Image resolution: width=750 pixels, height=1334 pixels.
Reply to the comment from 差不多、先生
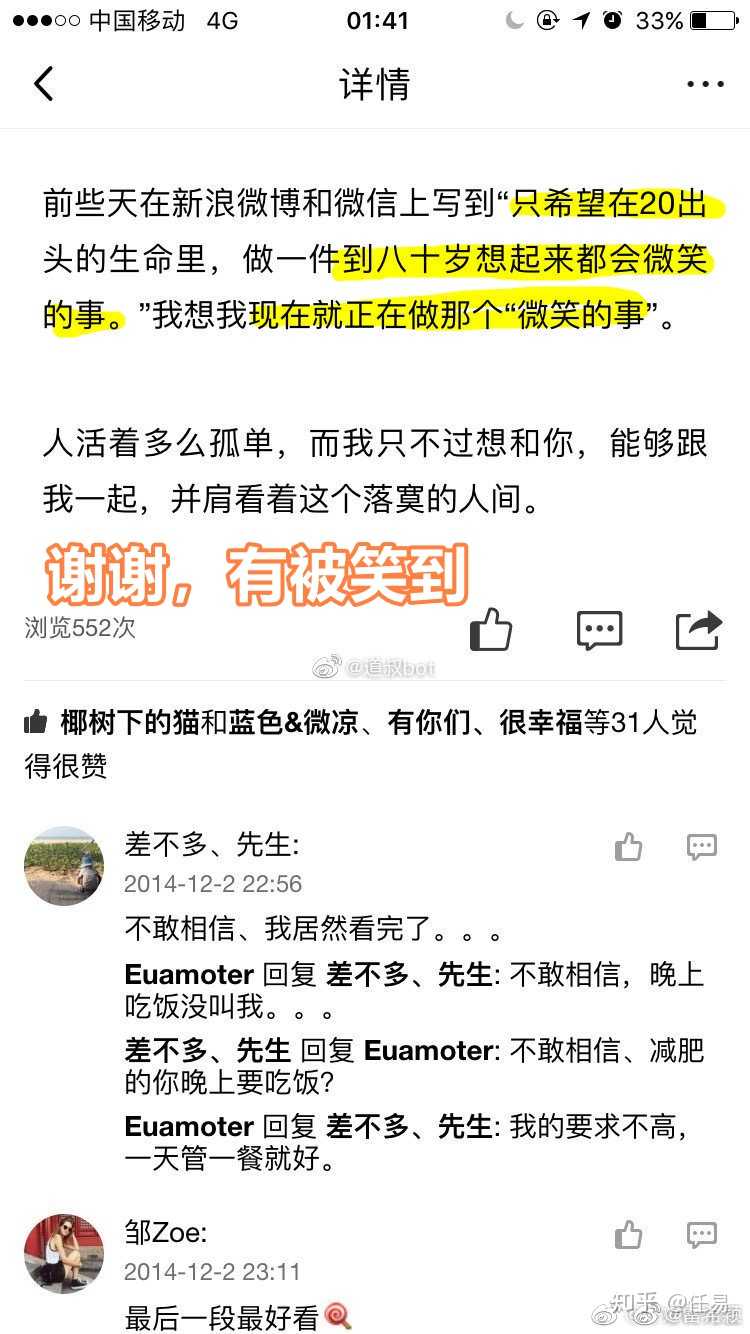[x=702, y=848]
